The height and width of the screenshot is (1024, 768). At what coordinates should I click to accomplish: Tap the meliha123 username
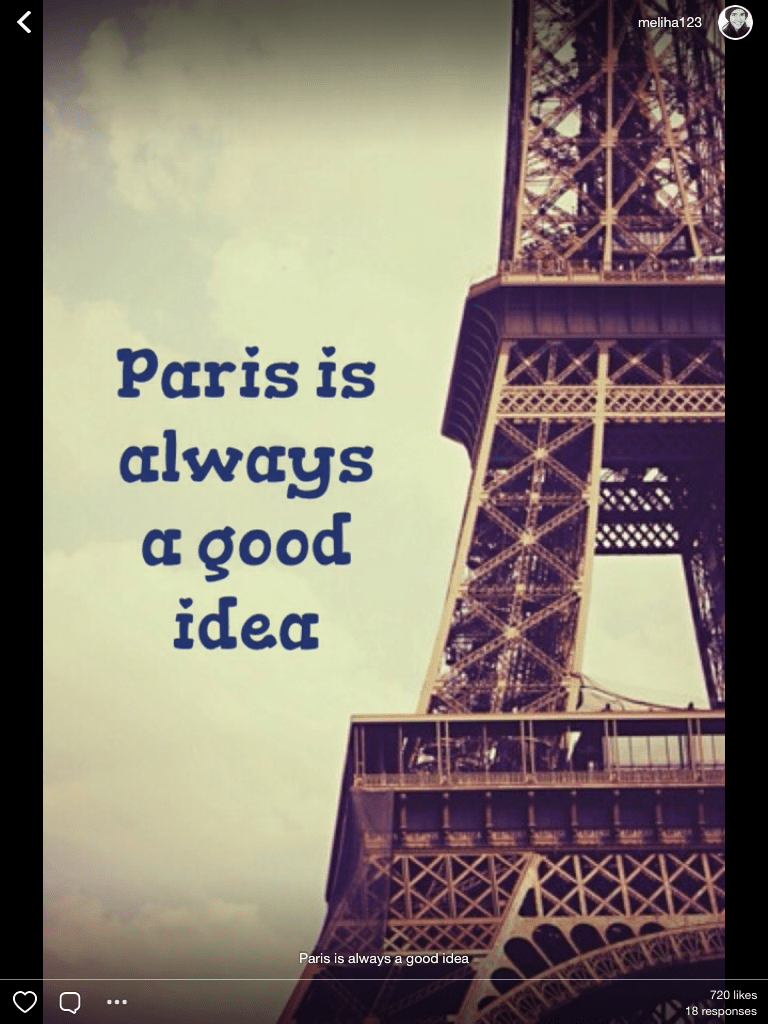click(x=669, y=22)
